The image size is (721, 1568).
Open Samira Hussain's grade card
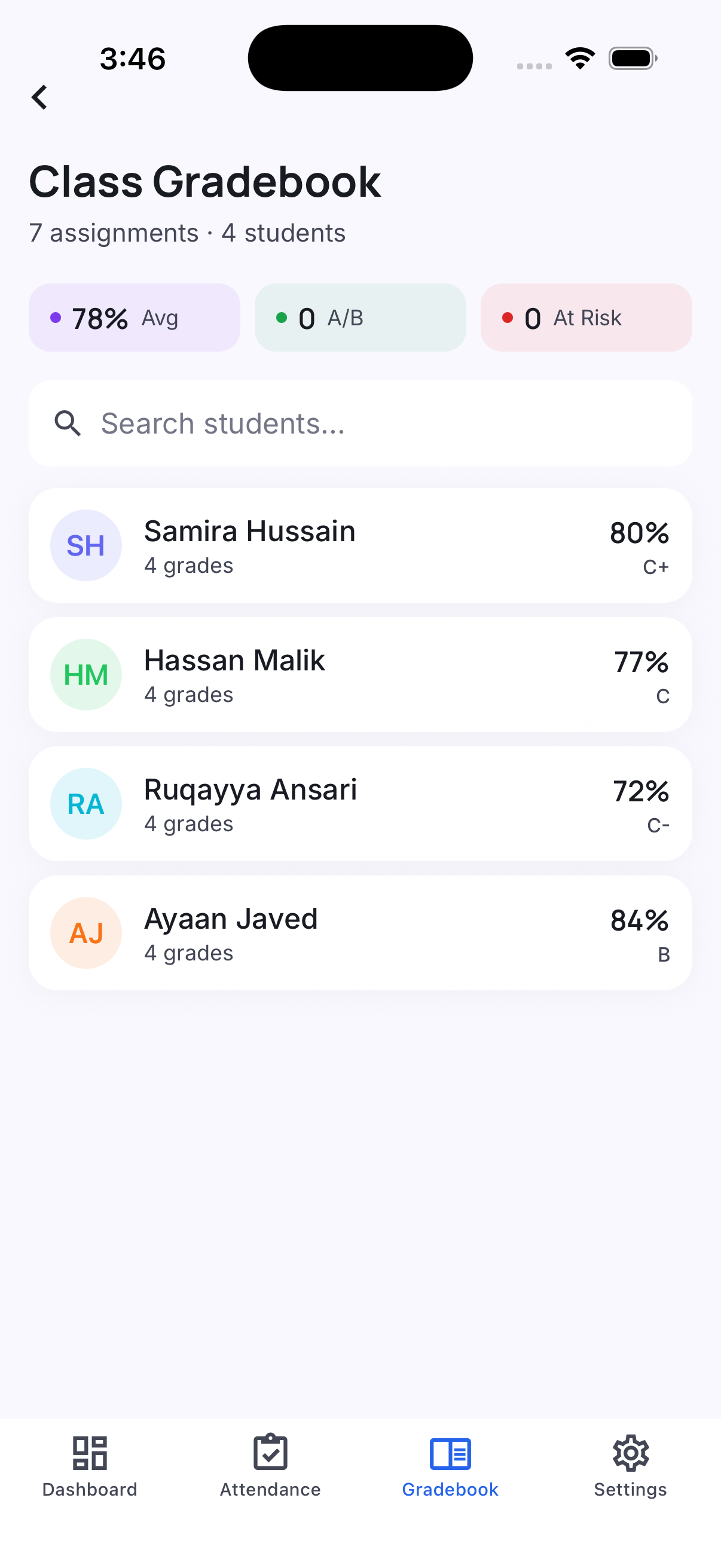tap(360, 545)
